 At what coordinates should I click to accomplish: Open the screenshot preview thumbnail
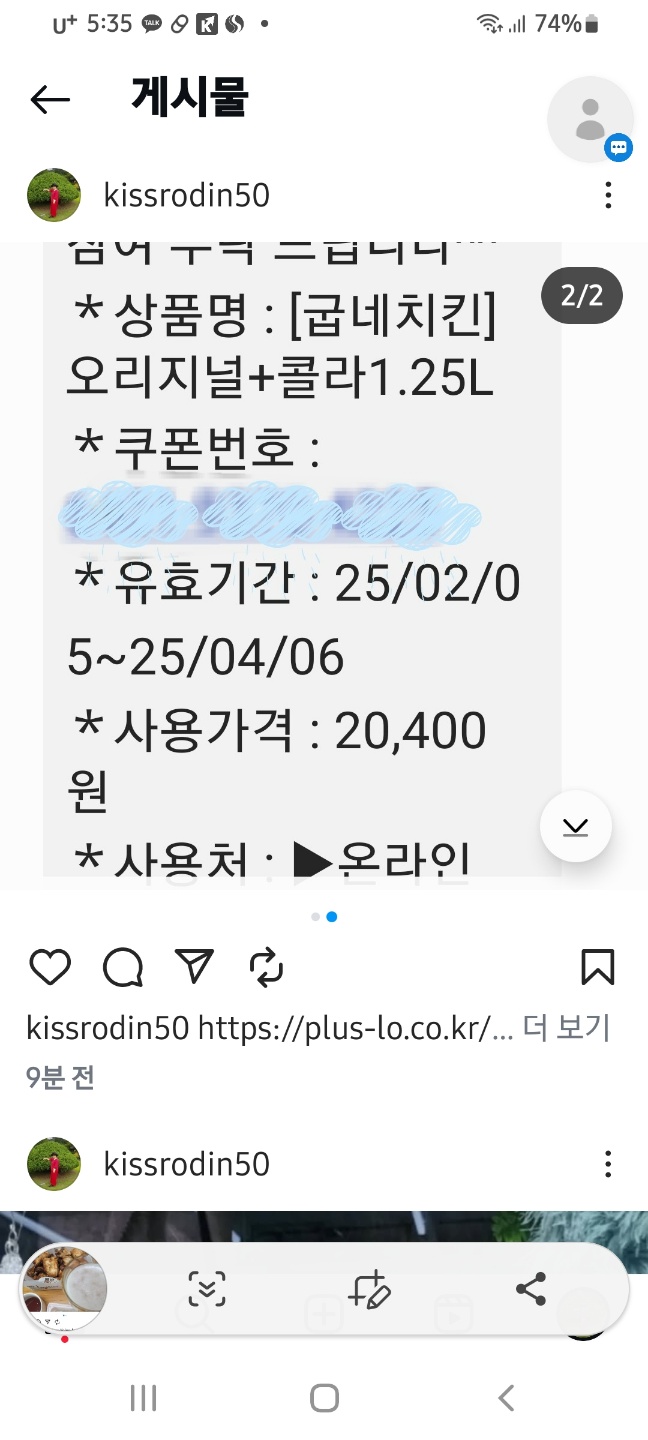65,1288
